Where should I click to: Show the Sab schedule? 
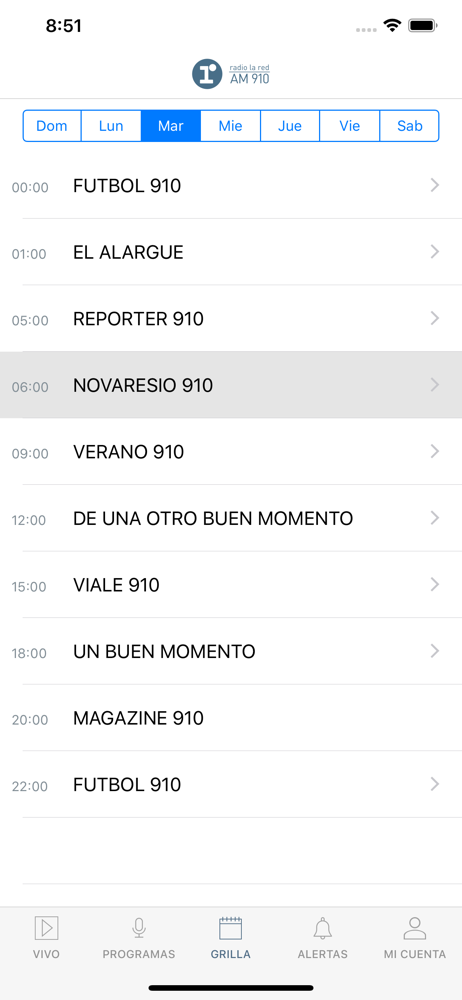410,126
